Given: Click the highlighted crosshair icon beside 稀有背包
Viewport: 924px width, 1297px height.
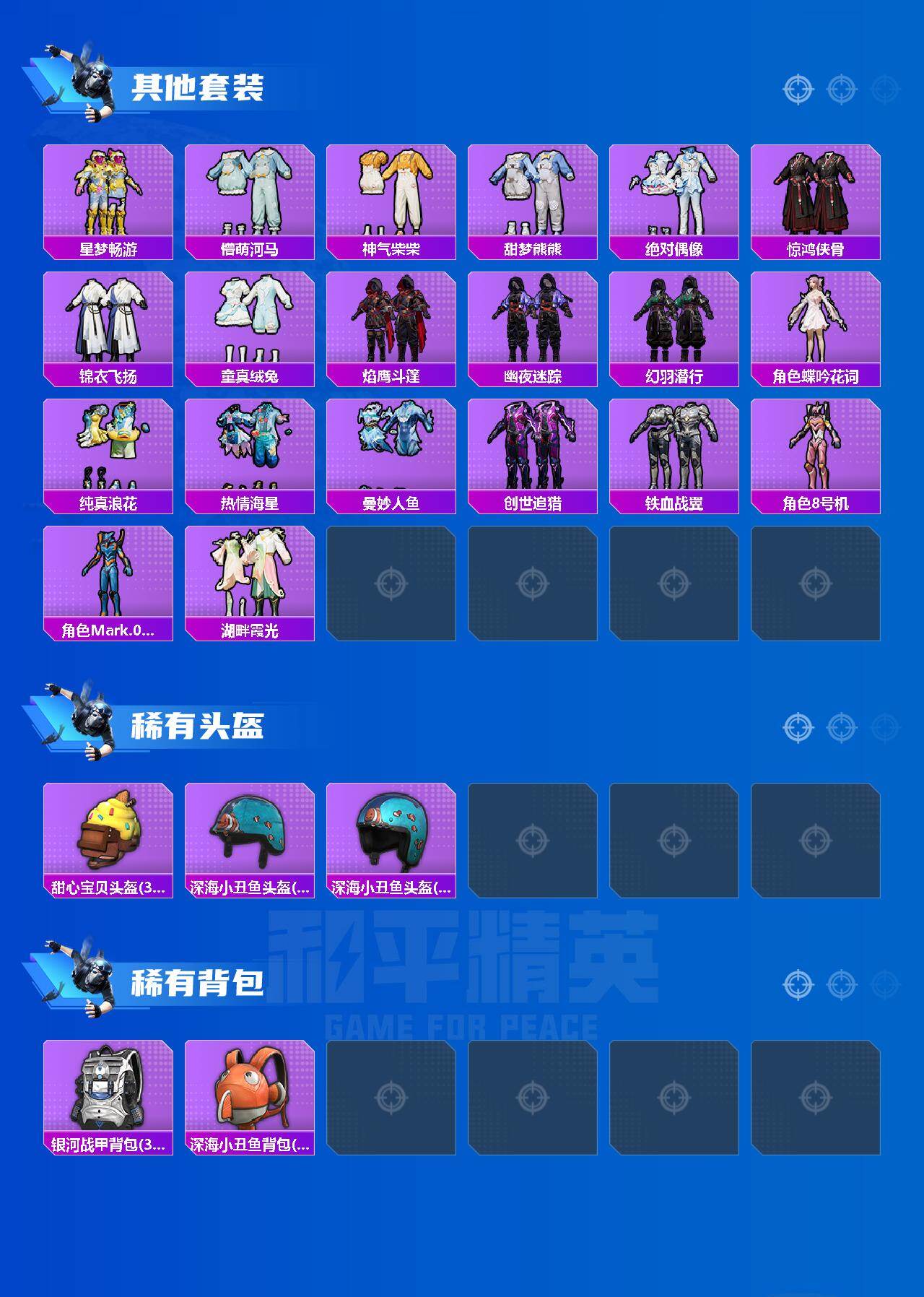Looking at the screenshot, I should pos(798,983).
